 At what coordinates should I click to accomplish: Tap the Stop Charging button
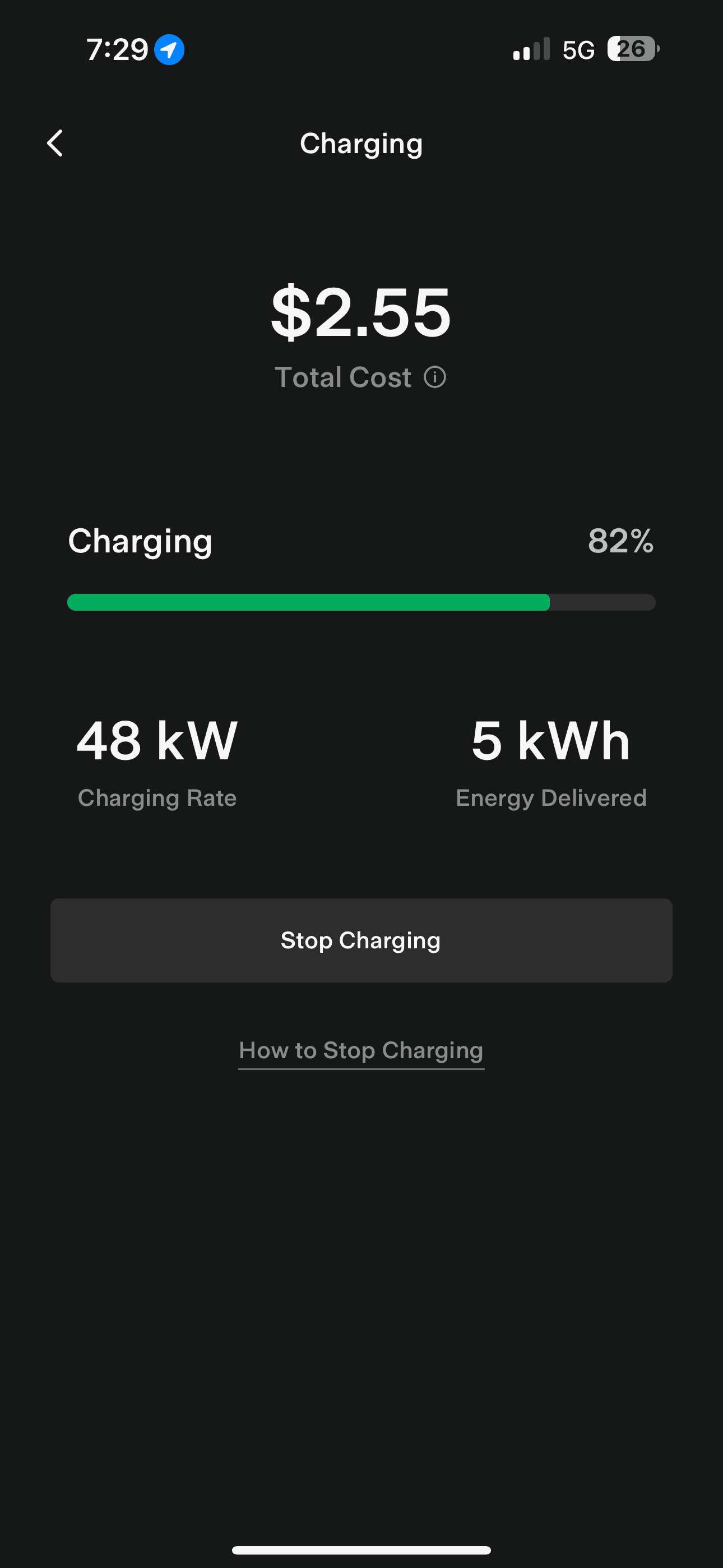(x=361, y=940)
